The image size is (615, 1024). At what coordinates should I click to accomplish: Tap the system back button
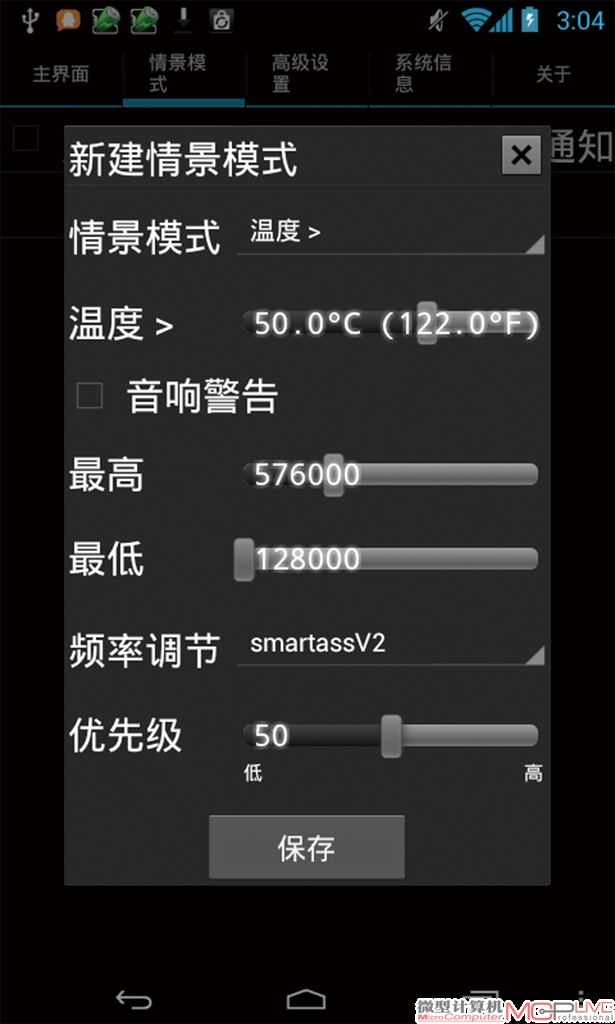coord(134,999)
